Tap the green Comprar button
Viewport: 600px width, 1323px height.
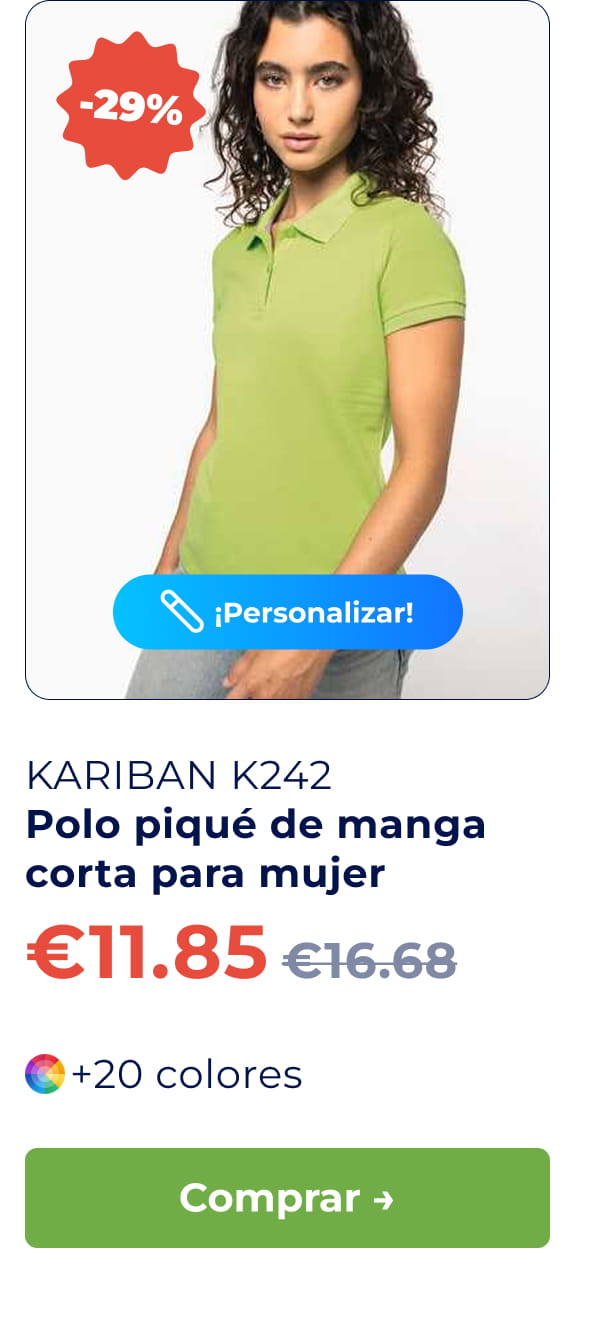point(287,1198)
